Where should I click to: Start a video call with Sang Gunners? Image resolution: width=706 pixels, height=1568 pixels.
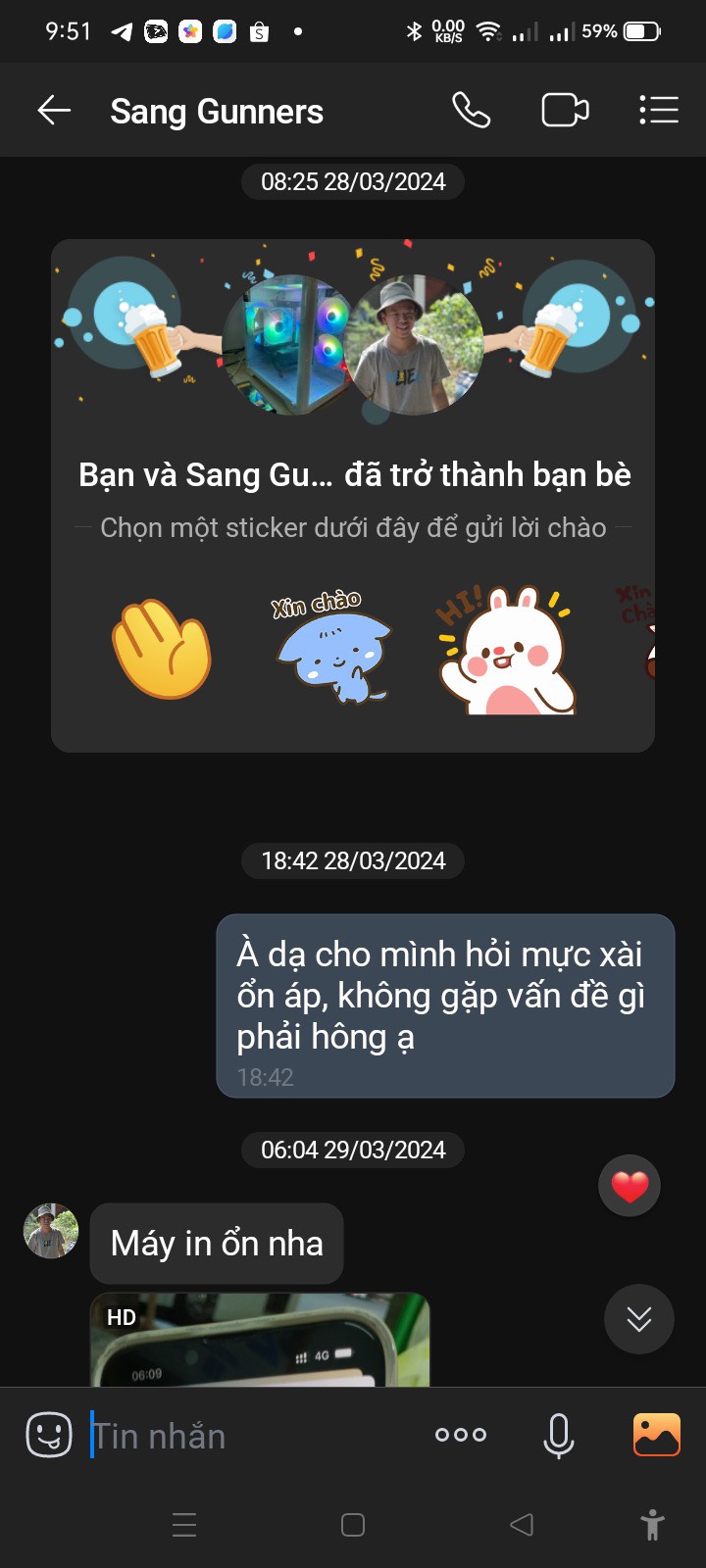pyautogui.click(x=566, y=111)
